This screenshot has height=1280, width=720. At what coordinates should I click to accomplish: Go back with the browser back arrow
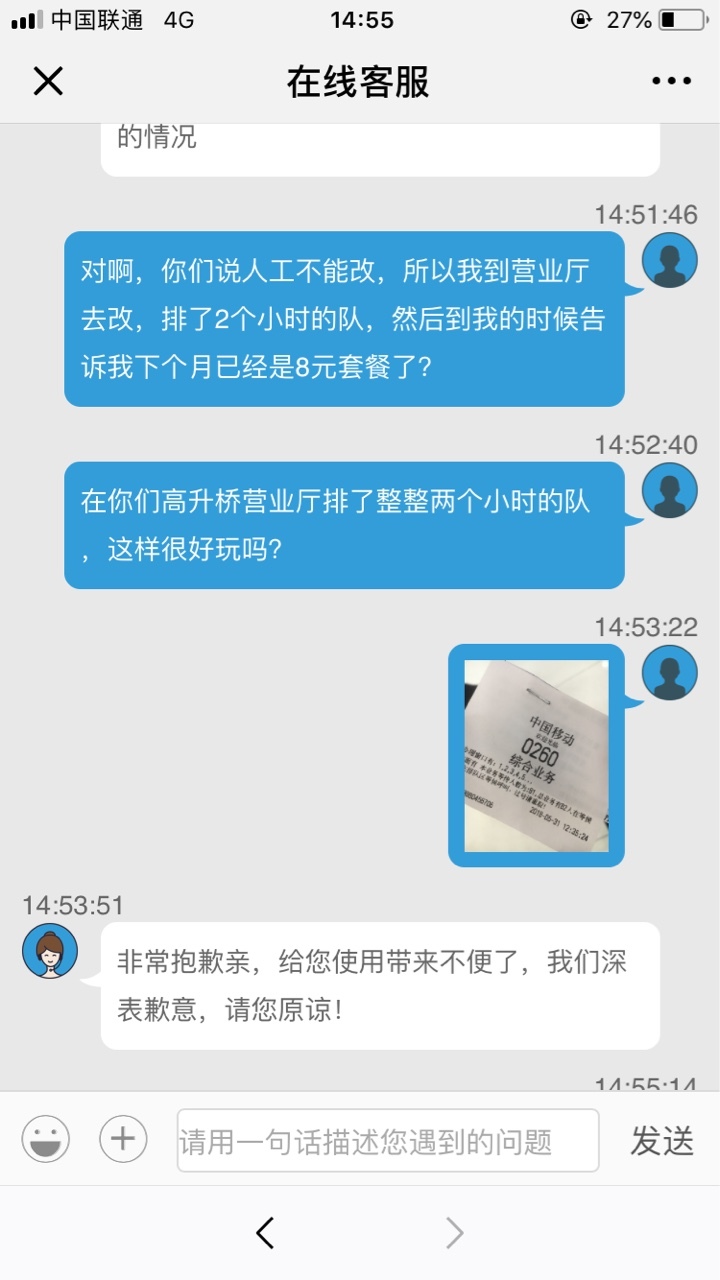pyautogui.click(x=265, y=1233)
